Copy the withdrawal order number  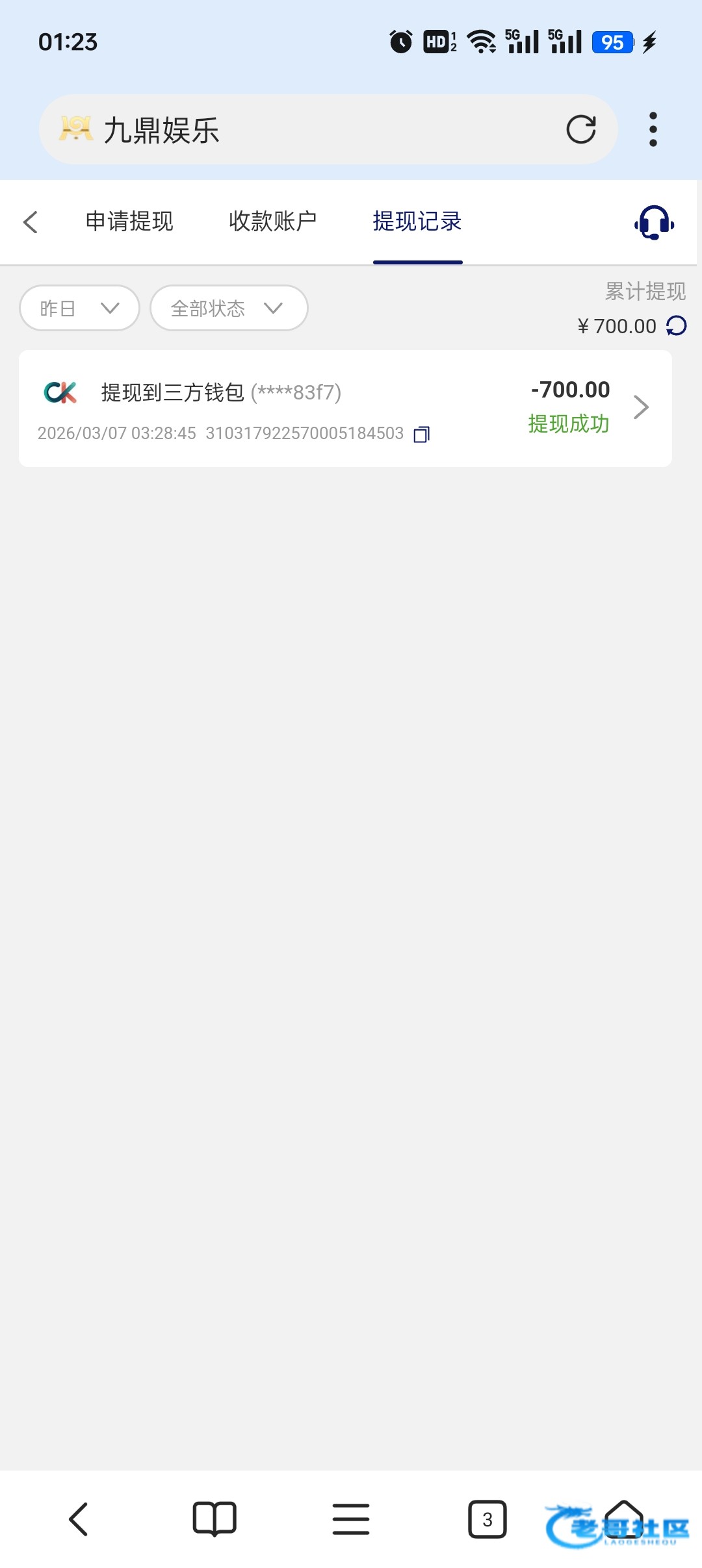coord(422,434)
